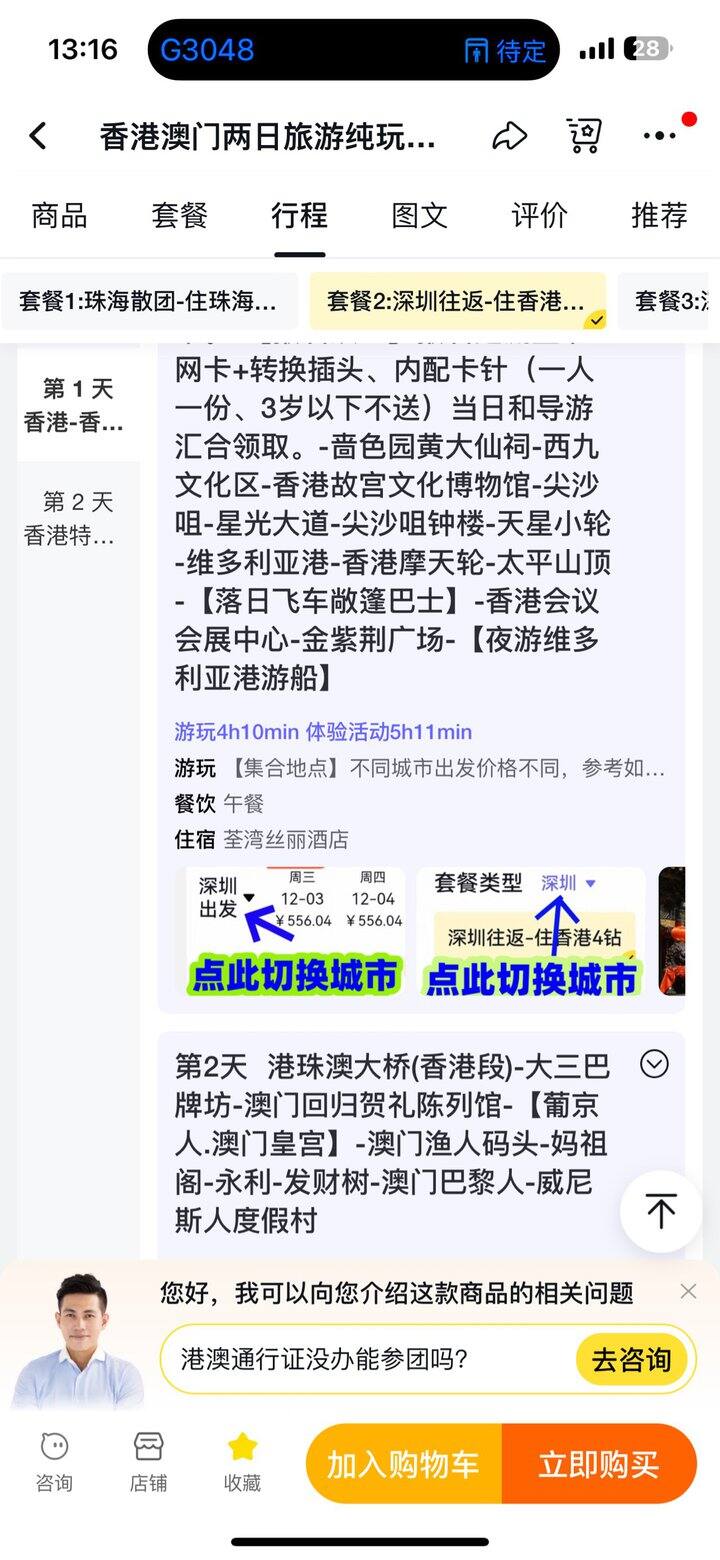Open the 店铺 store page
720x1560 pixels.
148,1460
